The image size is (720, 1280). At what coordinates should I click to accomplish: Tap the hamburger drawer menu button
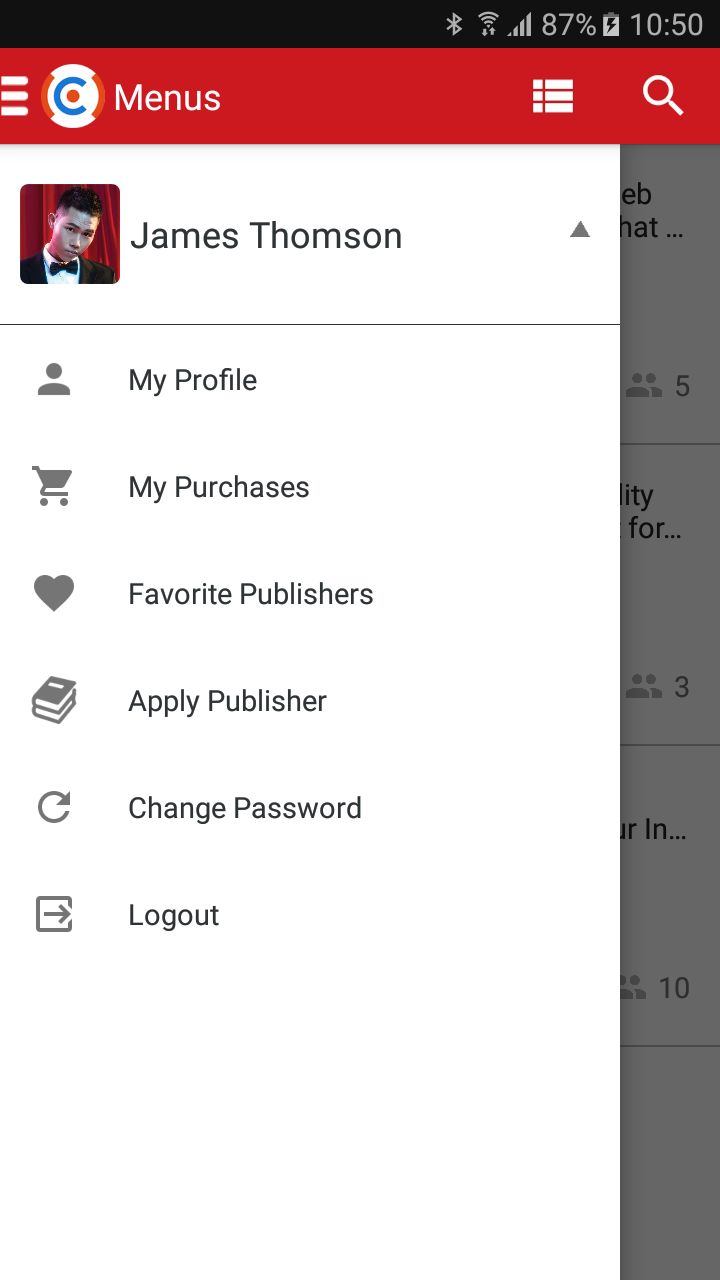[14, 96]
